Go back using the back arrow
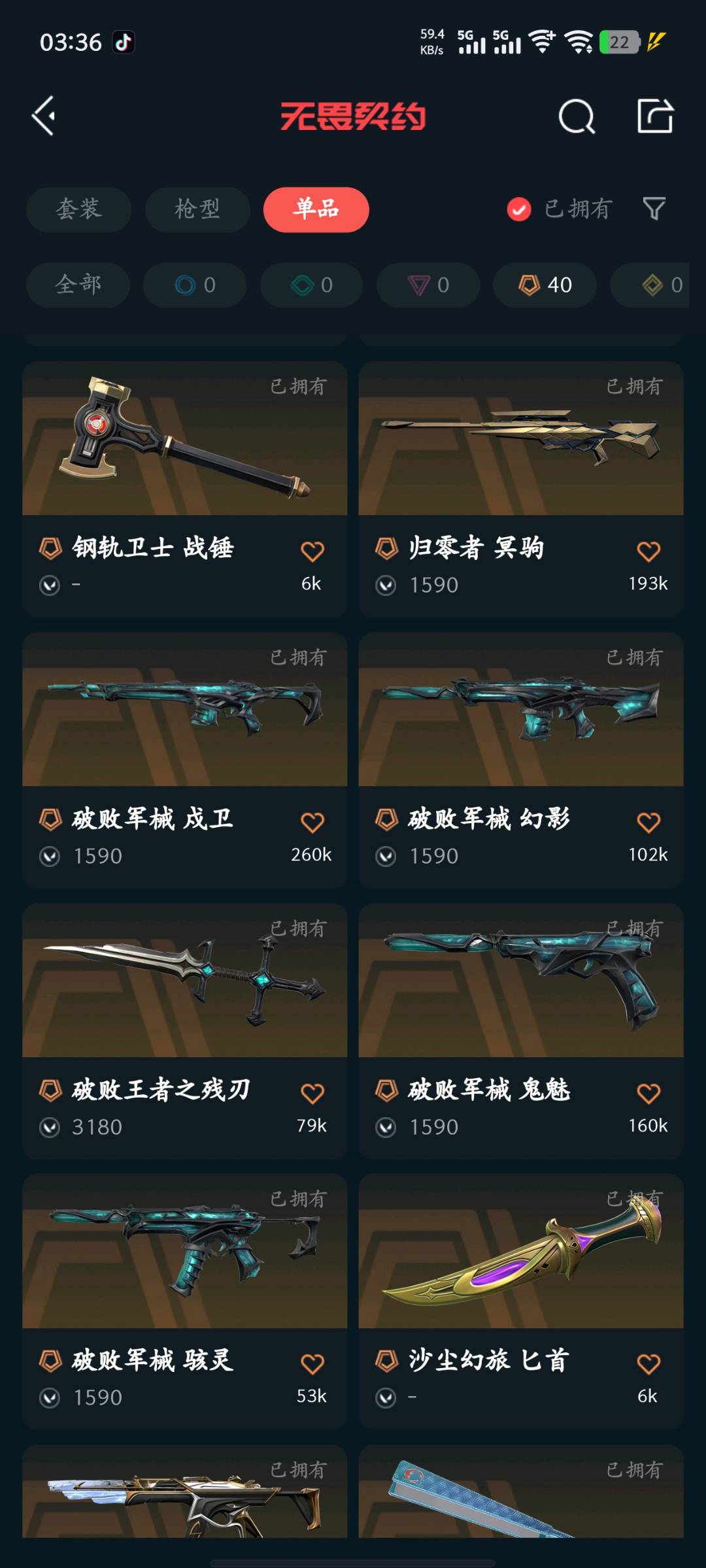The width and height of the screenshot is (706, 1568). click(44, 116)
